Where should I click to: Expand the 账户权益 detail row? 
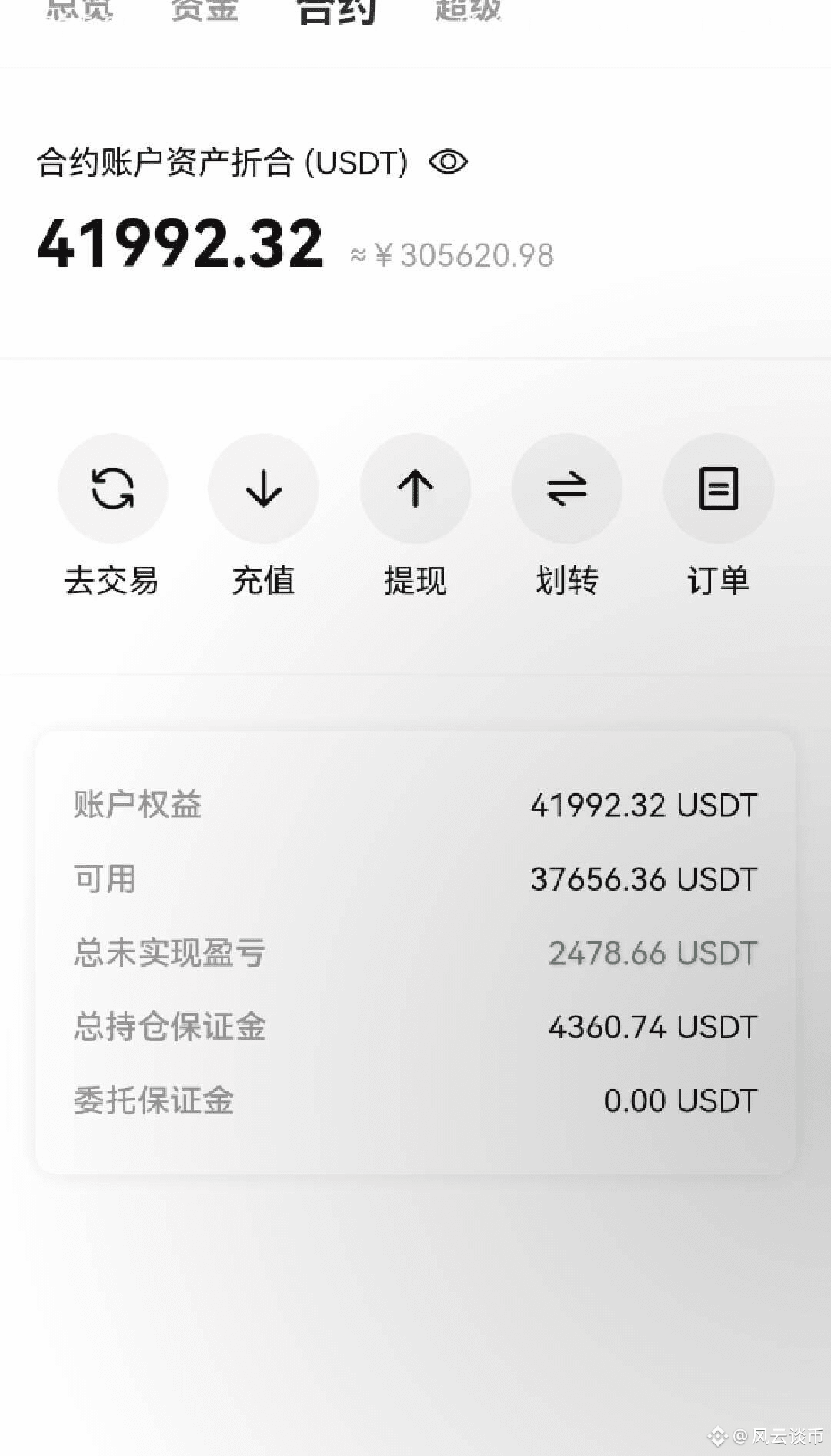(x=415, y=806)
